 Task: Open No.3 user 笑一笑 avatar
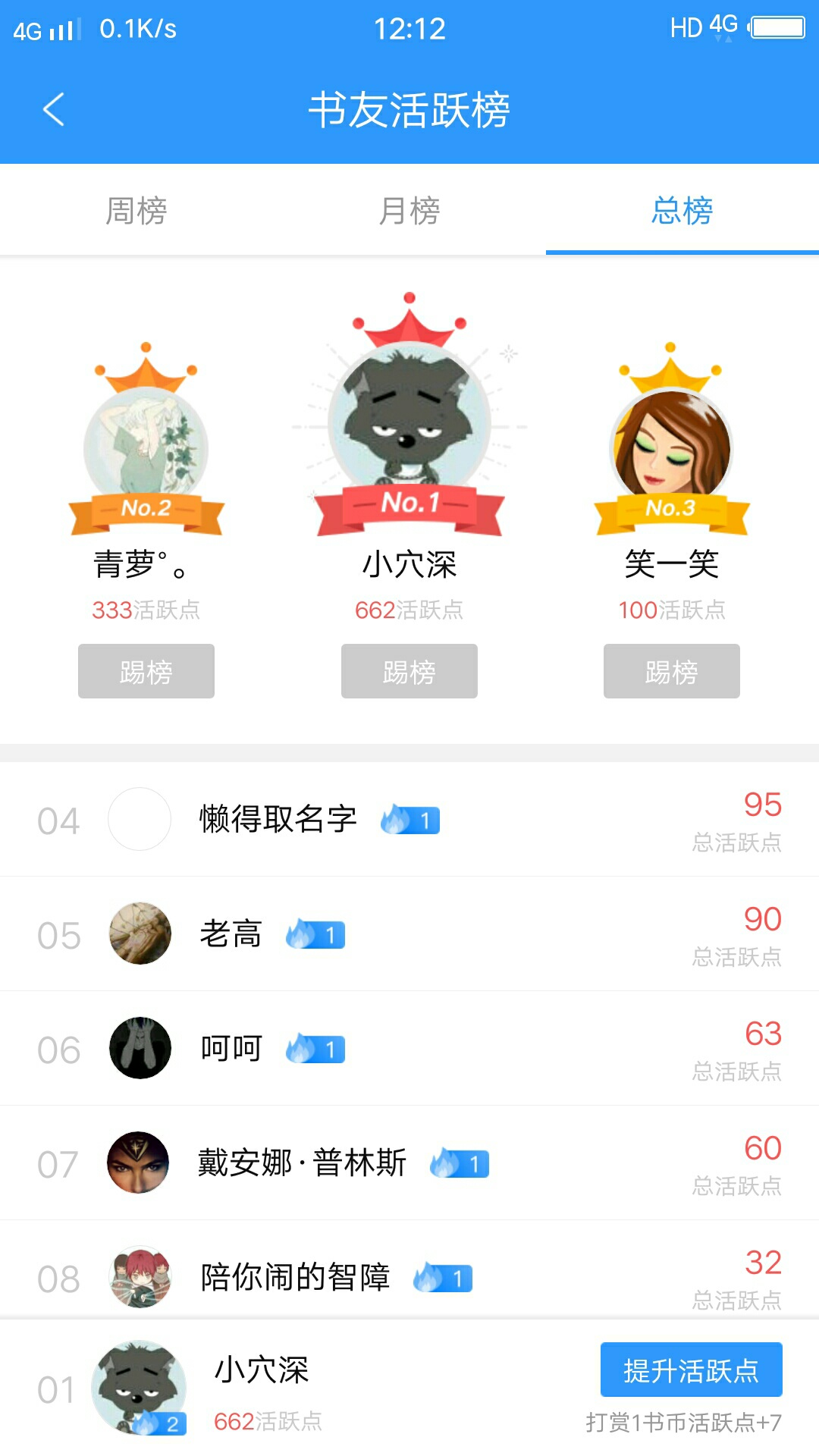(671, 449)
